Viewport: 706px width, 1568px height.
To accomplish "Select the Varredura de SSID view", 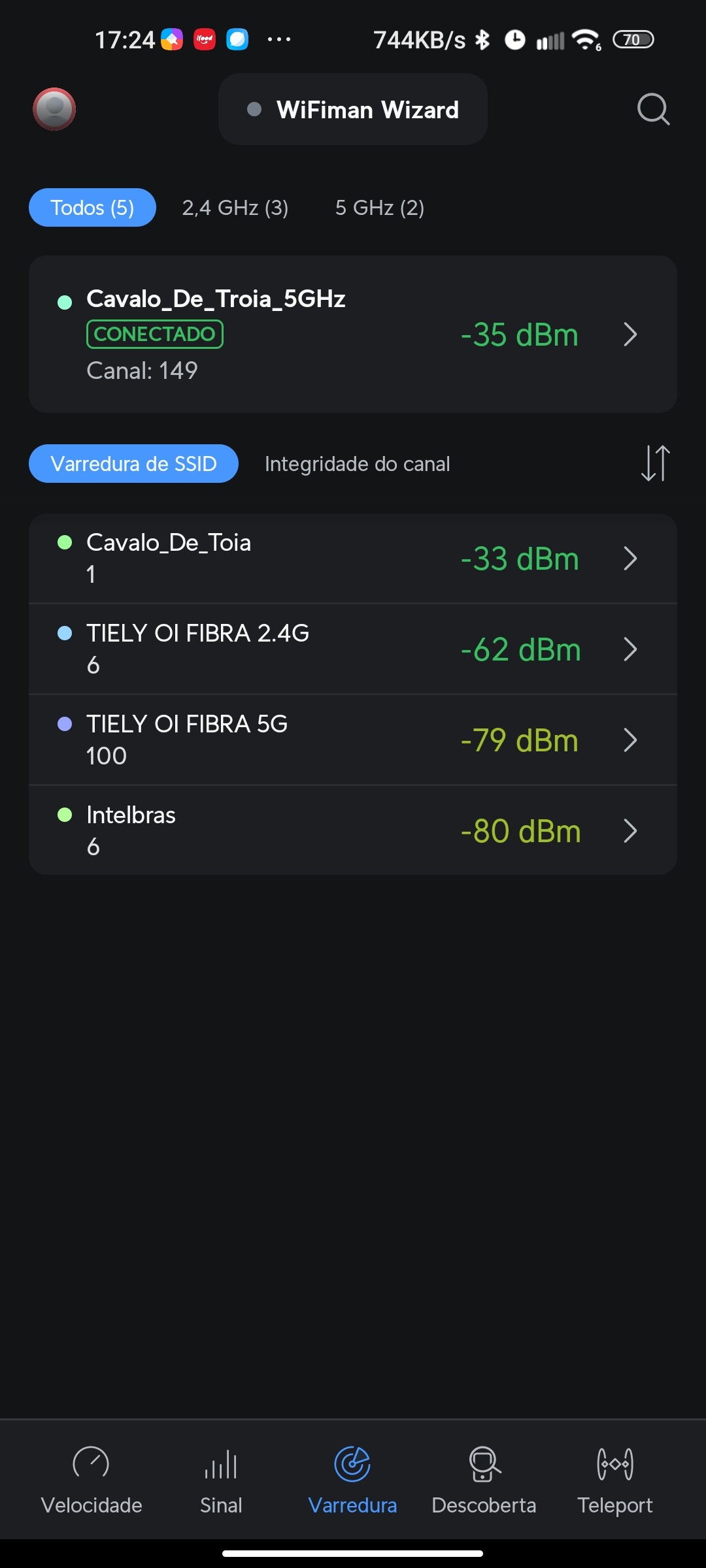I will click(133, 464).
